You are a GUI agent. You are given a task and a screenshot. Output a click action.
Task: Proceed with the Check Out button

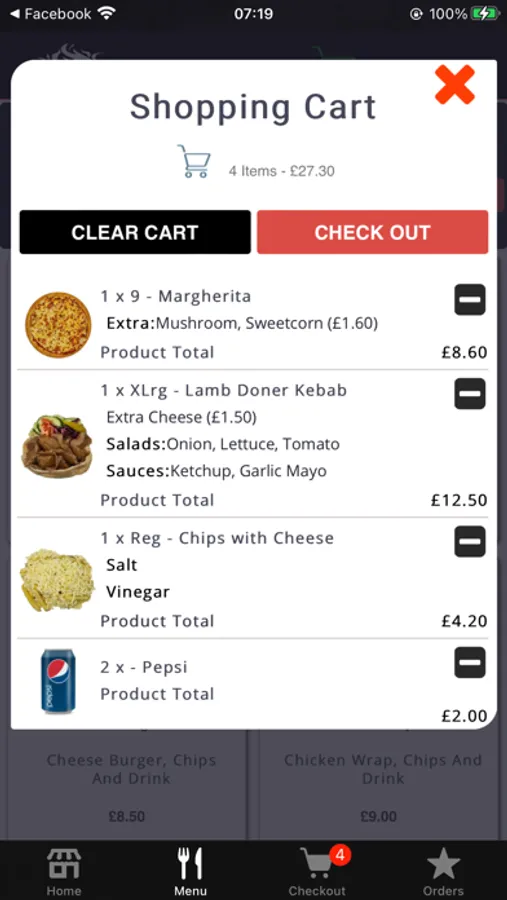click(373, 232)
